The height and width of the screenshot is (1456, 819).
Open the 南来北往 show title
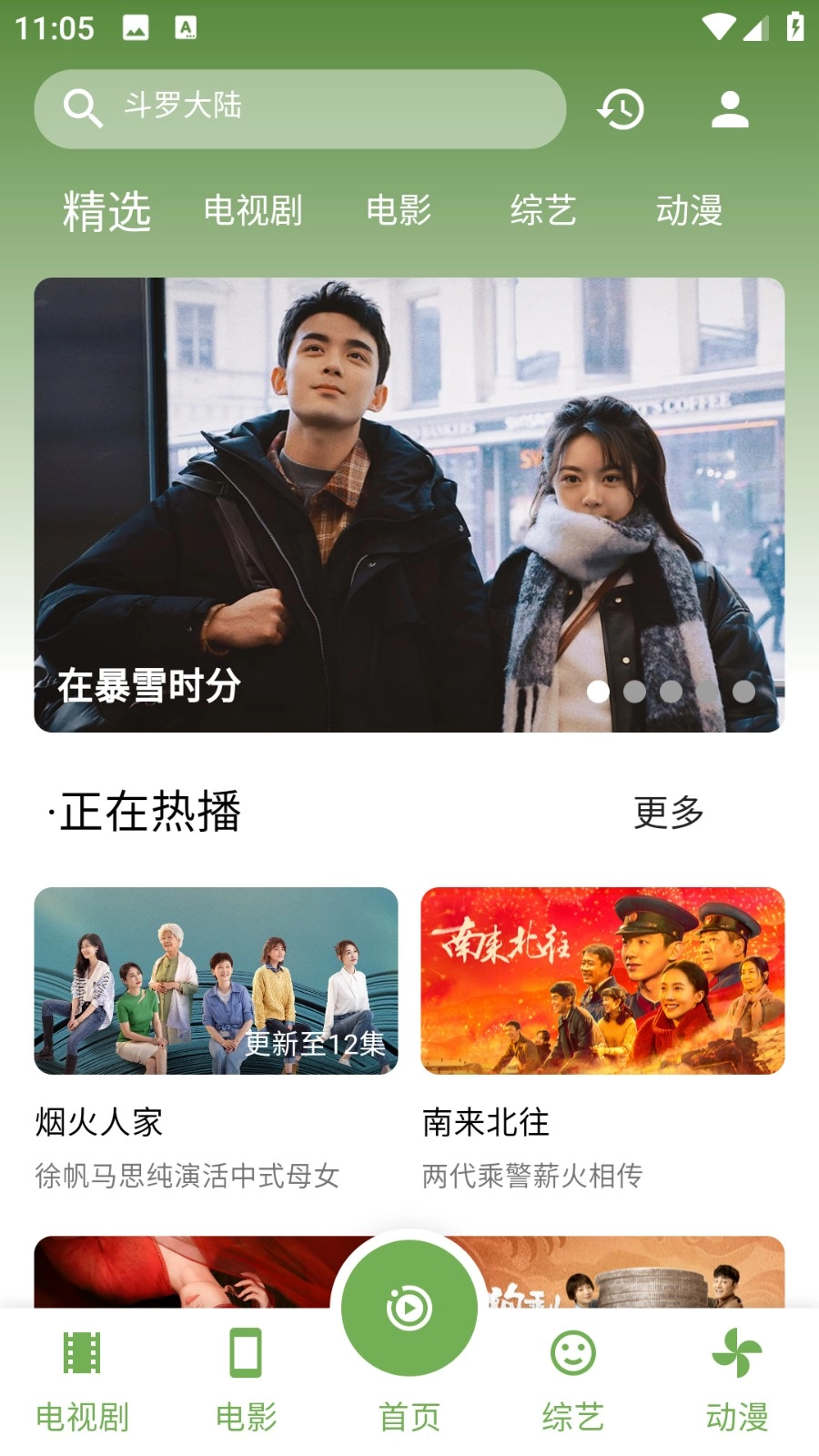[x=485, y=1124]
